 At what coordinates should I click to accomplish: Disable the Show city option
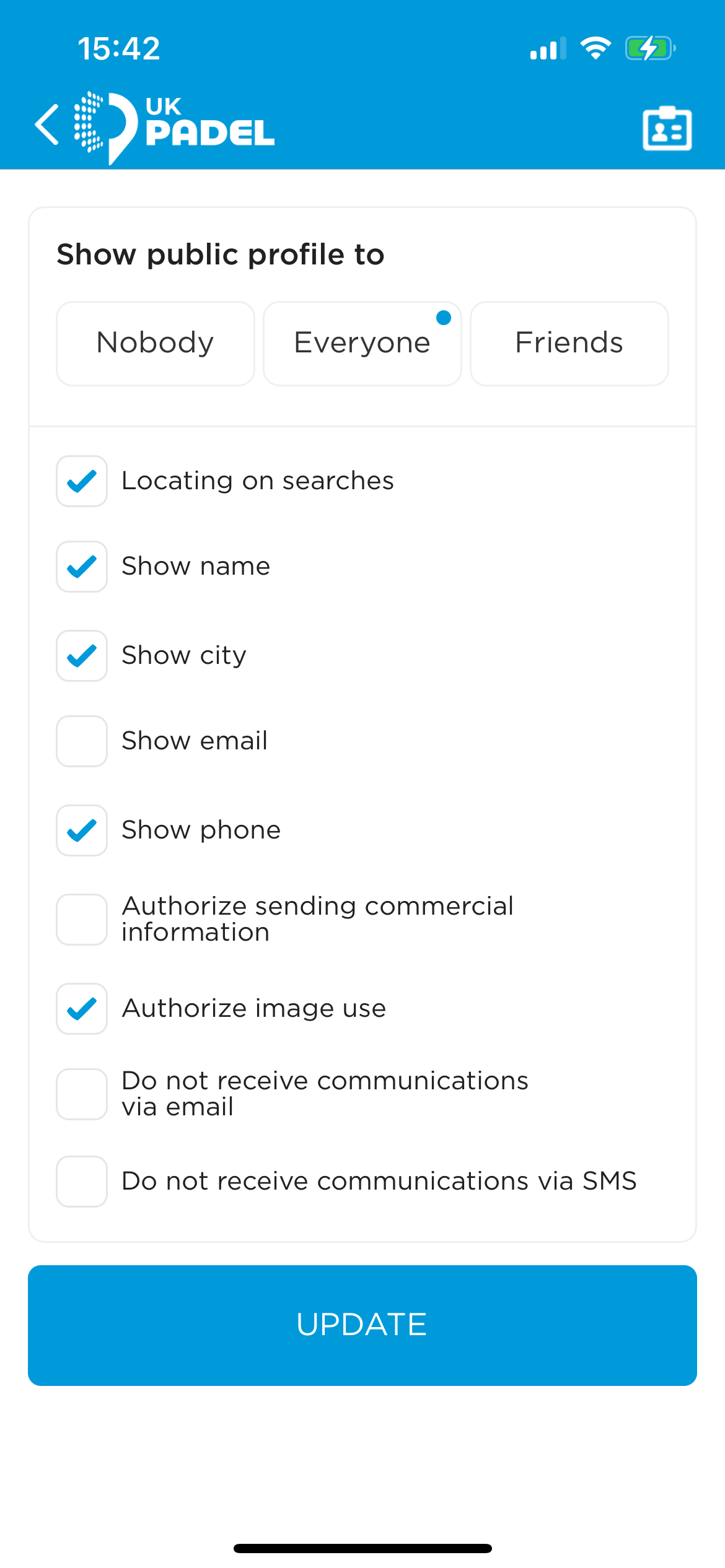(82, 656)
